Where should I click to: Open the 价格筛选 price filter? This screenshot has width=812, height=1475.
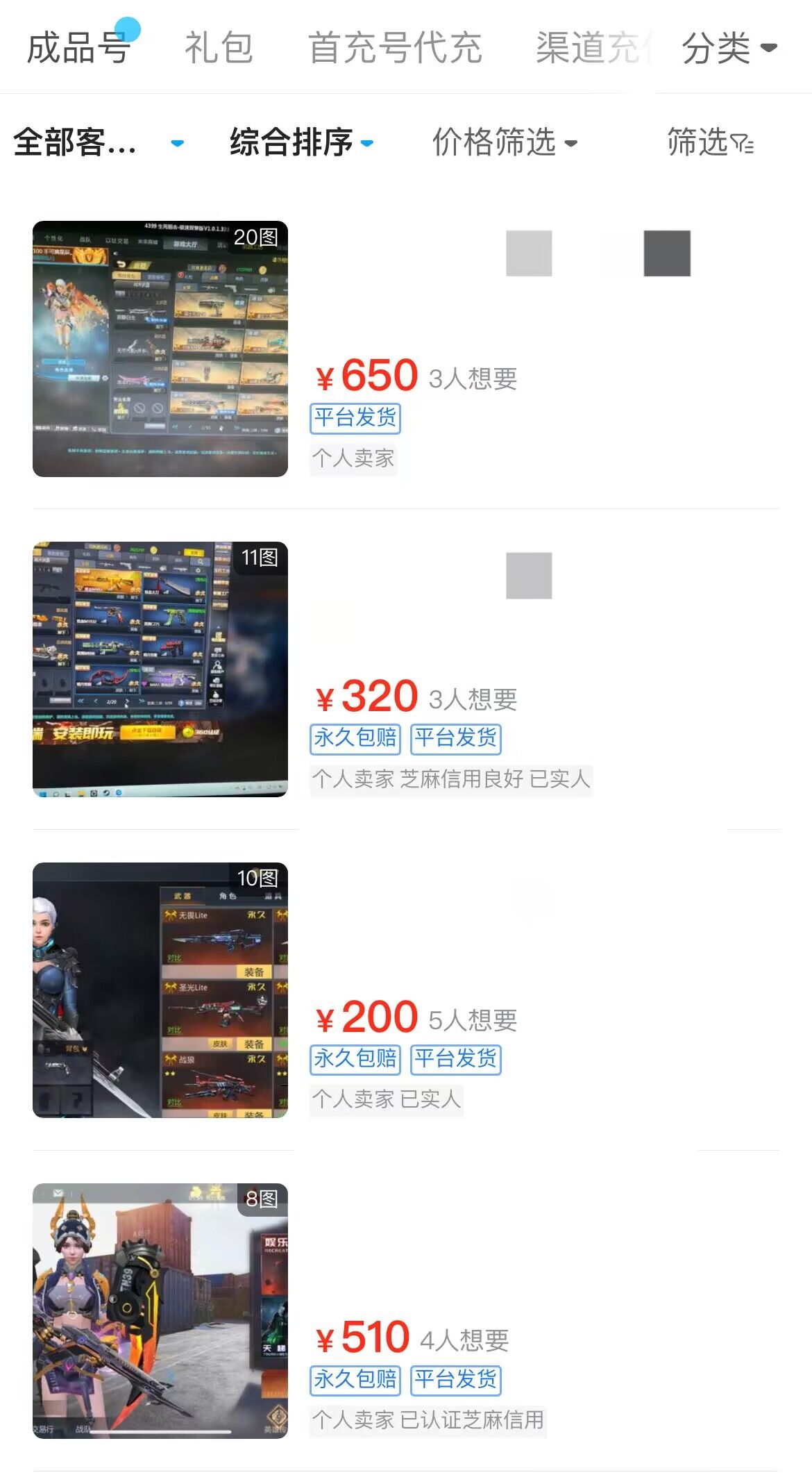[x=505, y=142]
